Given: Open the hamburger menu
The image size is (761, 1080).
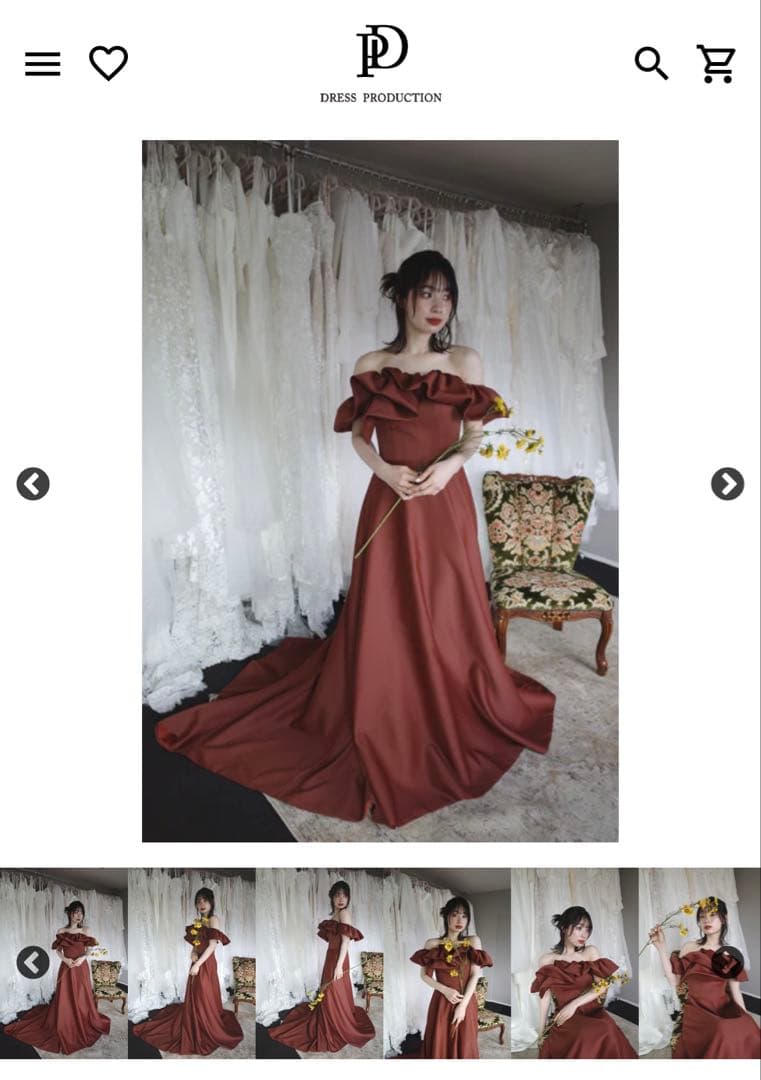Looking at the screenshot, I should (x=42, y=64).
